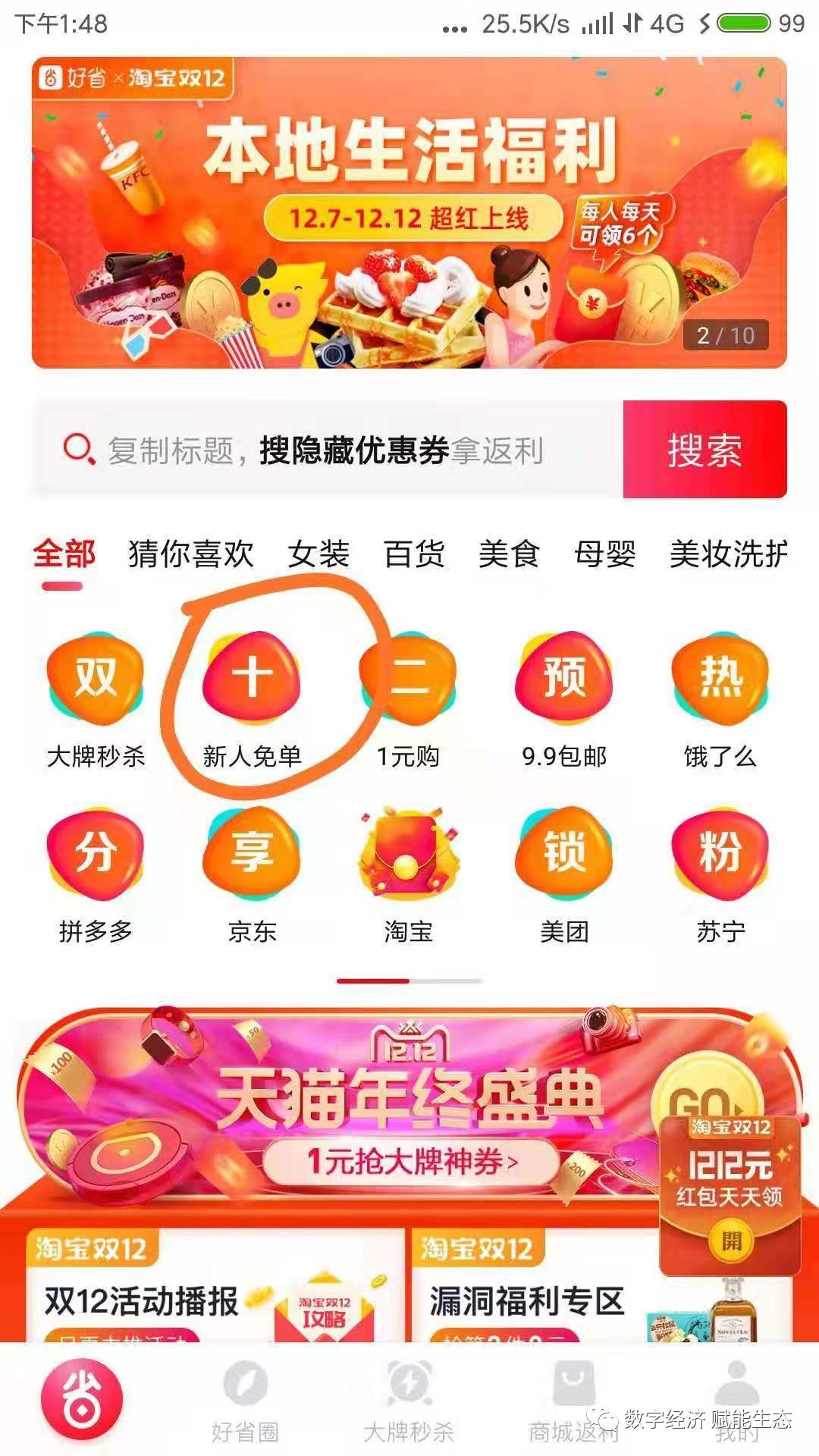Click the search input field
The image size is (819, 1456).
pyautogui.click(x=326, y=449)
